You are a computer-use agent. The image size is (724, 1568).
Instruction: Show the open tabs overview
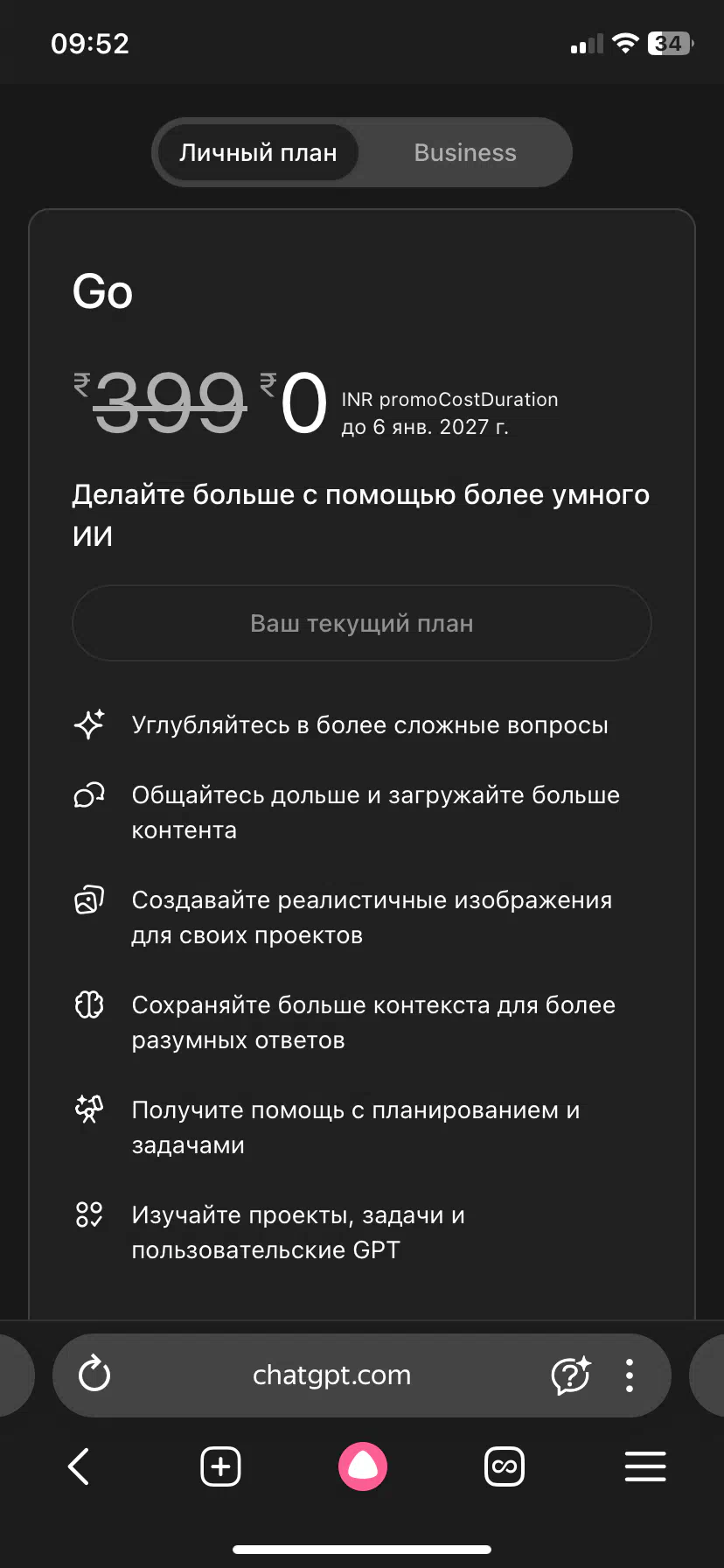click(x=505, y=1466)
